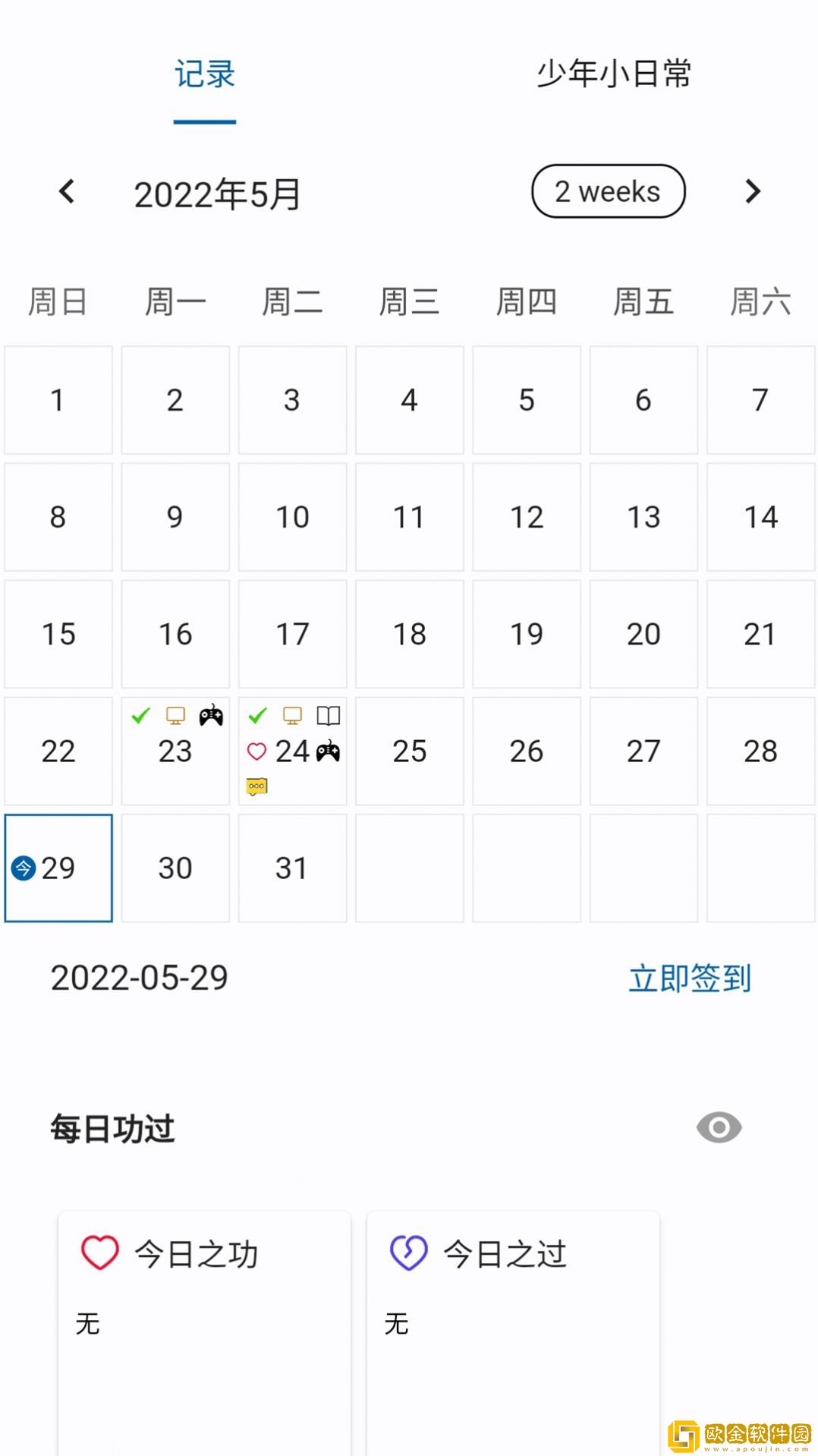Pick the 30th in the calendar
The width and height of the screenshot is (818, 1456).
175,868
